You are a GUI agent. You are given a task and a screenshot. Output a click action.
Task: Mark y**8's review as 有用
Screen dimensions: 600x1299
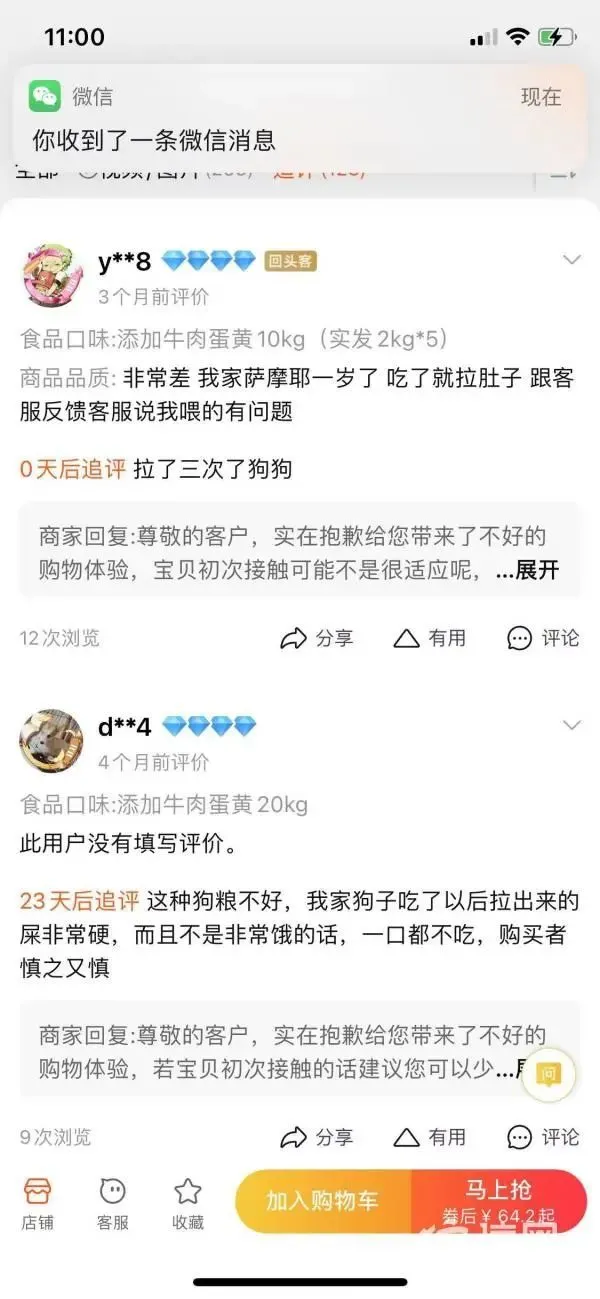click(430, 638)
